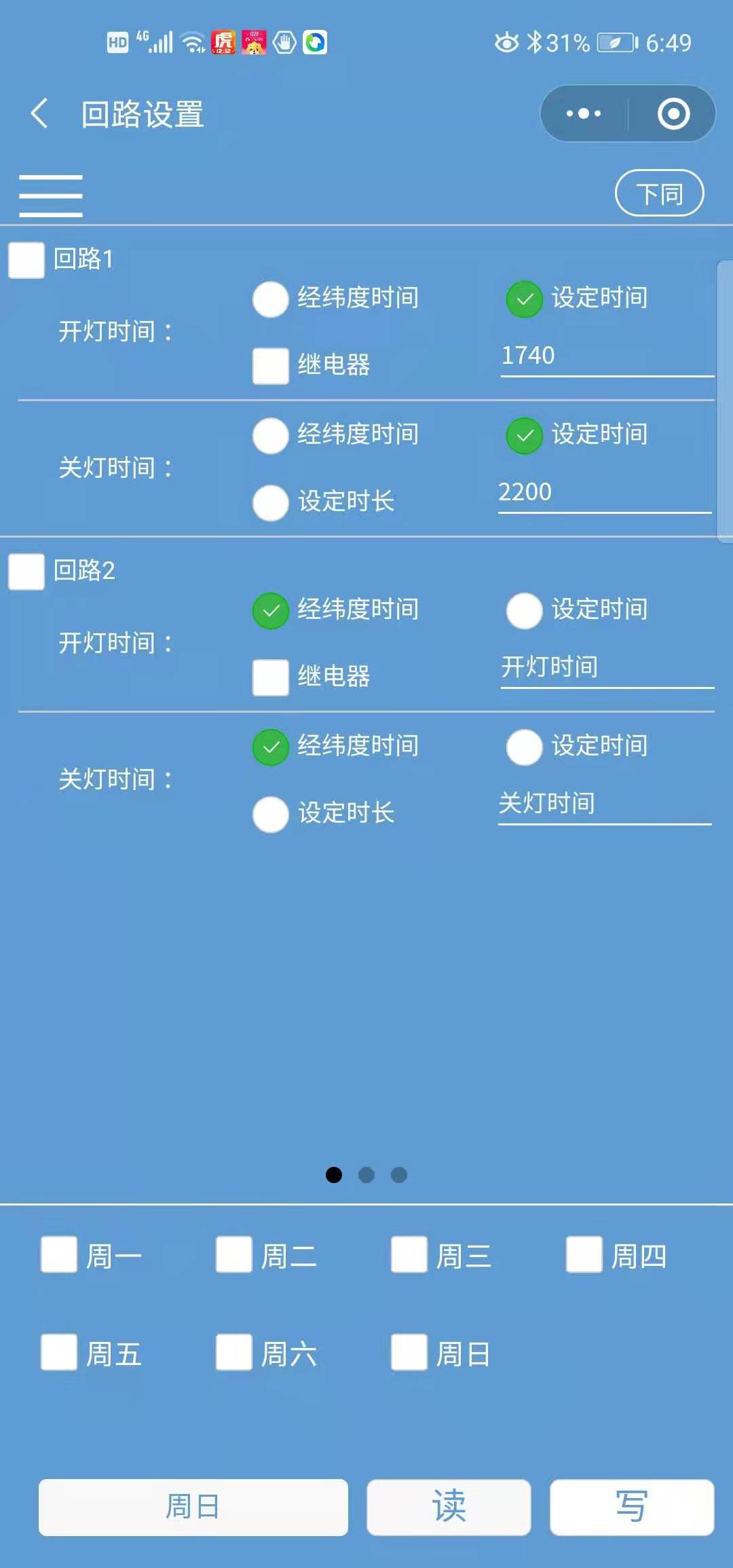Close the mini-program with the circle button

click(673, 113)
